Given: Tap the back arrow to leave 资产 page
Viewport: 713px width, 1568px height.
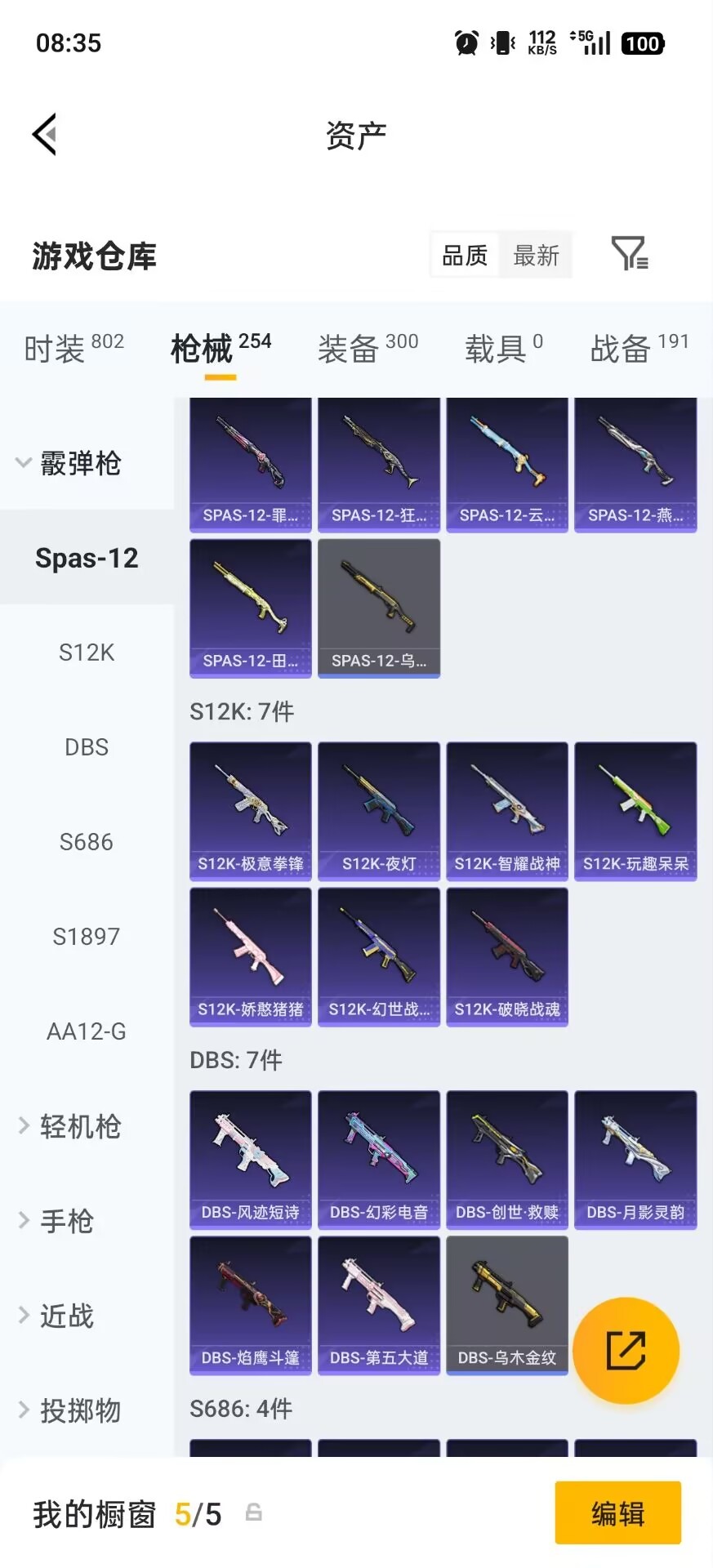Looking at the screenshot, I should [45, 133].
